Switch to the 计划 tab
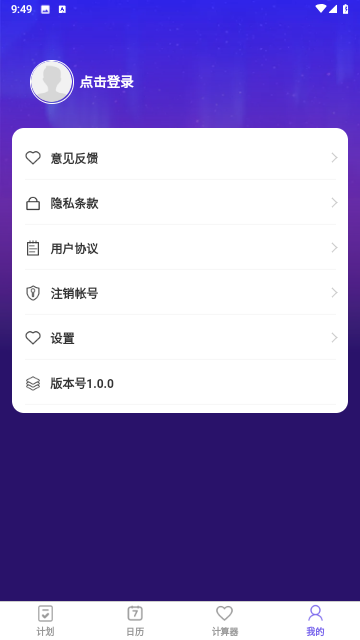This screenshot has height=640, width=360. [x=45, y=620]
